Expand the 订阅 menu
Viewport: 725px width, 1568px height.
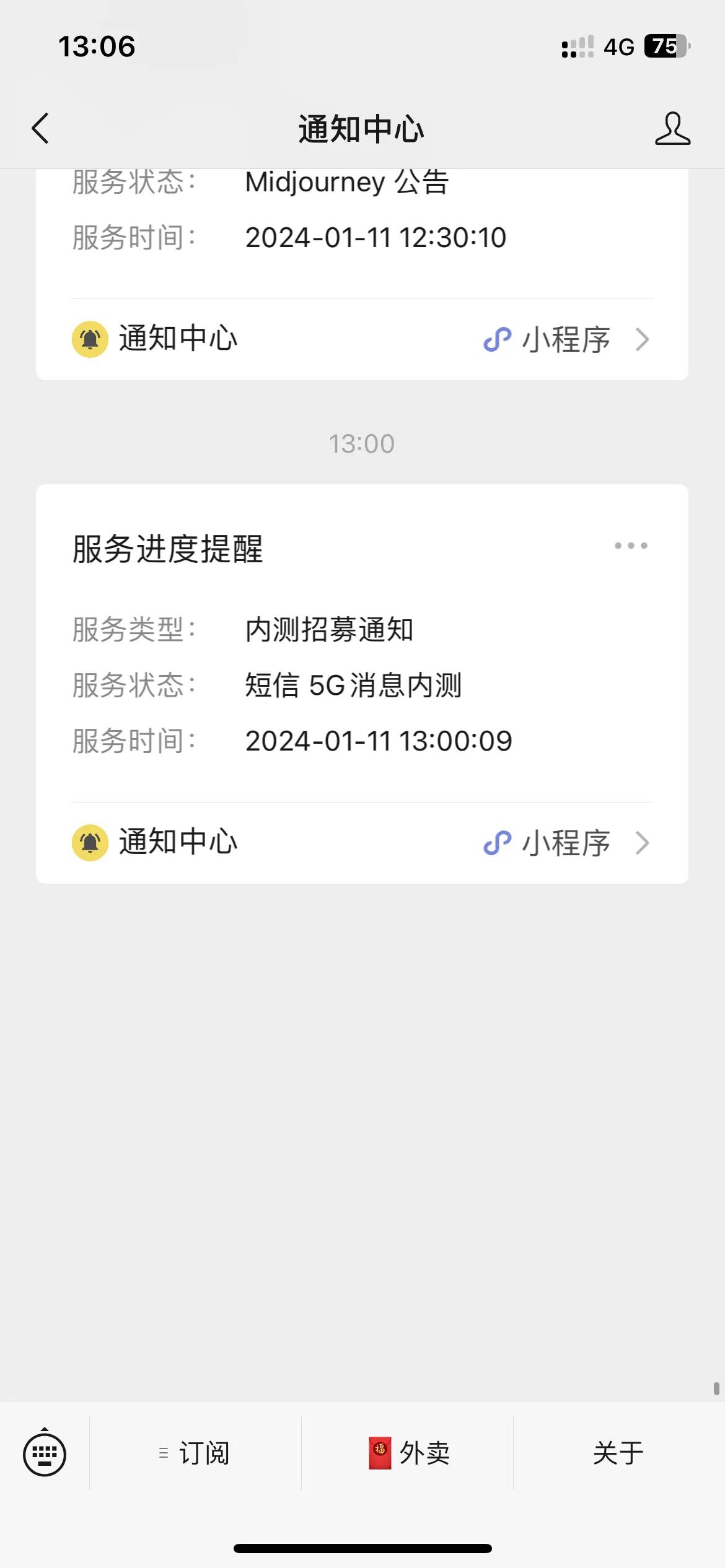tap(195, 1453)
